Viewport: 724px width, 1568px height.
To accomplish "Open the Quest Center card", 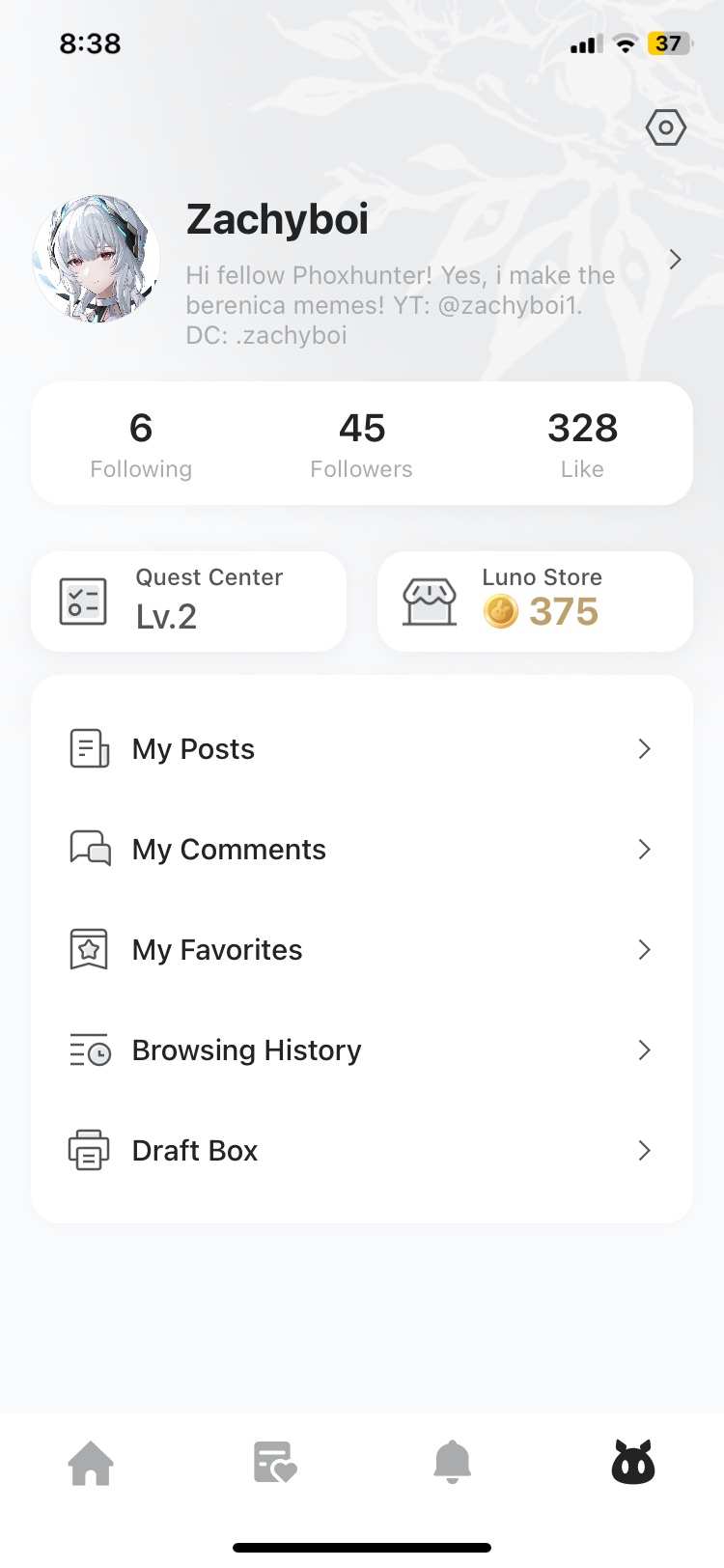I will [189, 602].
